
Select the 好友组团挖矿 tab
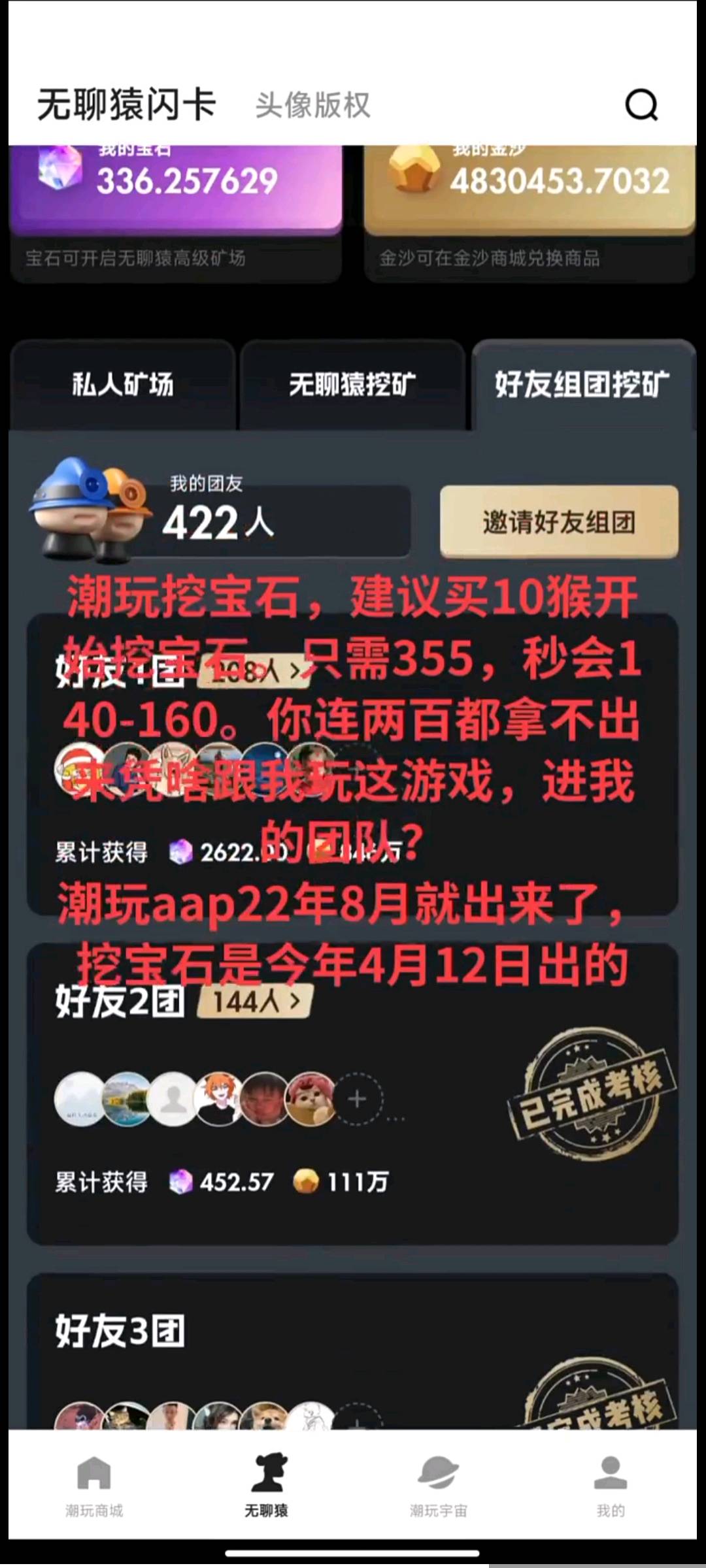[x=582, y=385]
